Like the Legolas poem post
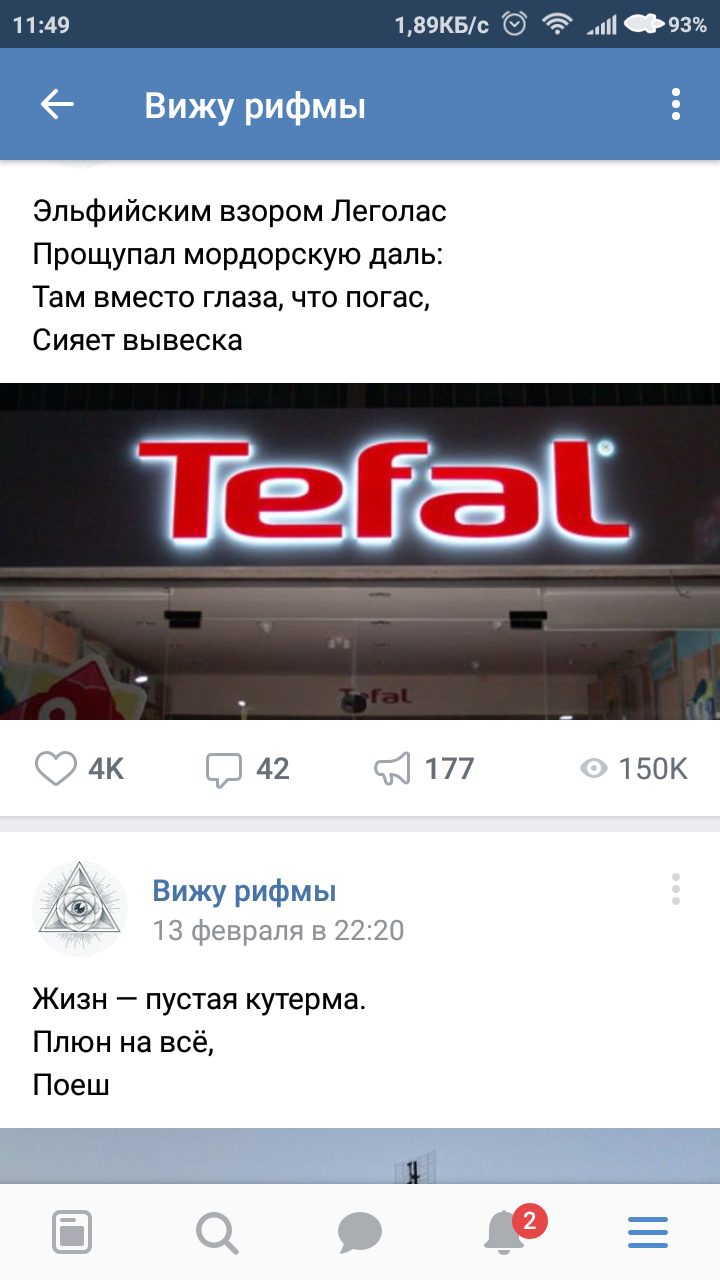Screen dimensions: 720x1280 (x=80, y=768)
